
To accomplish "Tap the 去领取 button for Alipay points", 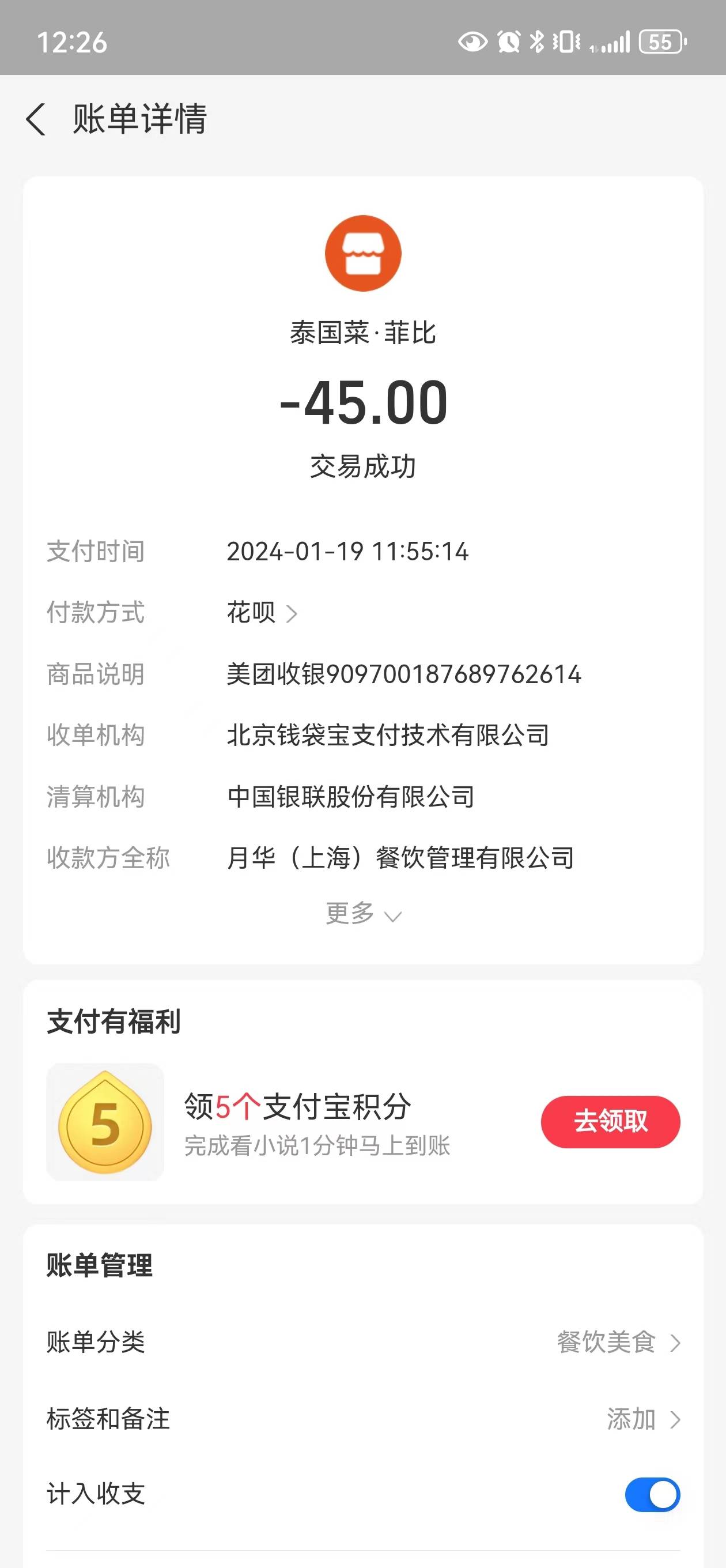I will [610, 1122].
